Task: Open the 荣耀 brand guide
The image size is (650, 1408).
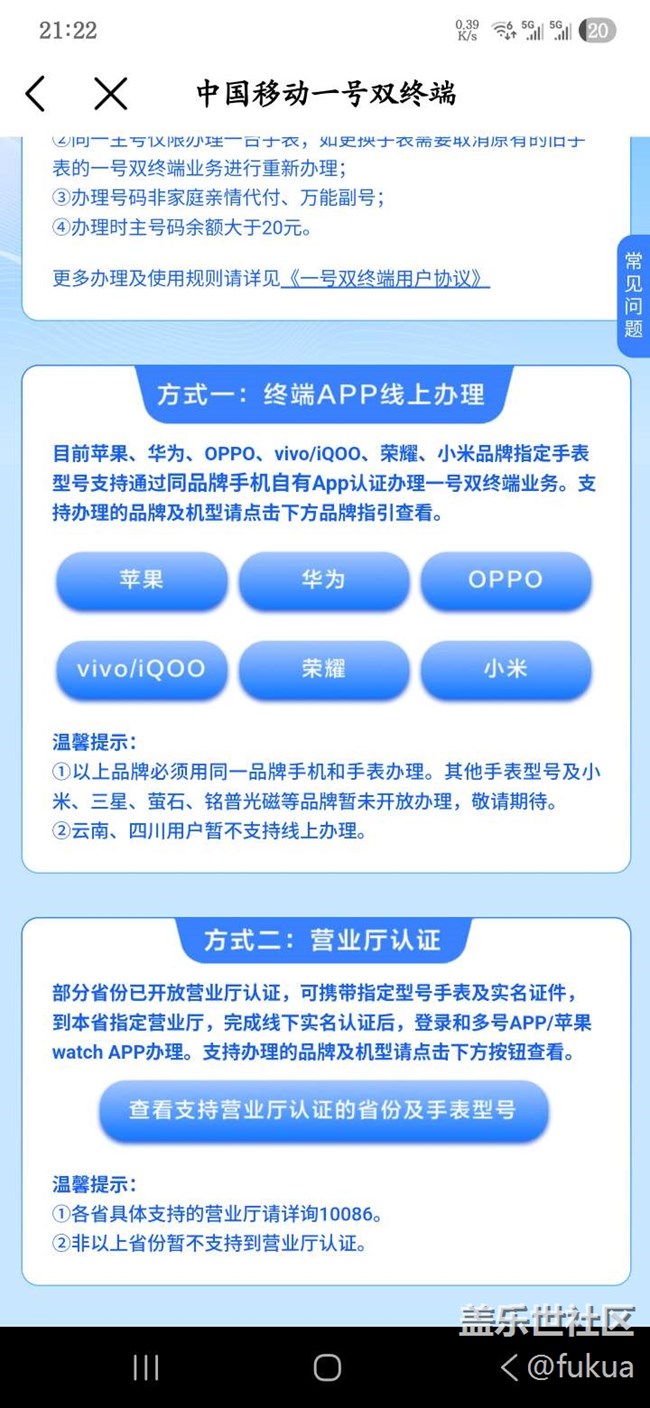Action: pos(323,669)
